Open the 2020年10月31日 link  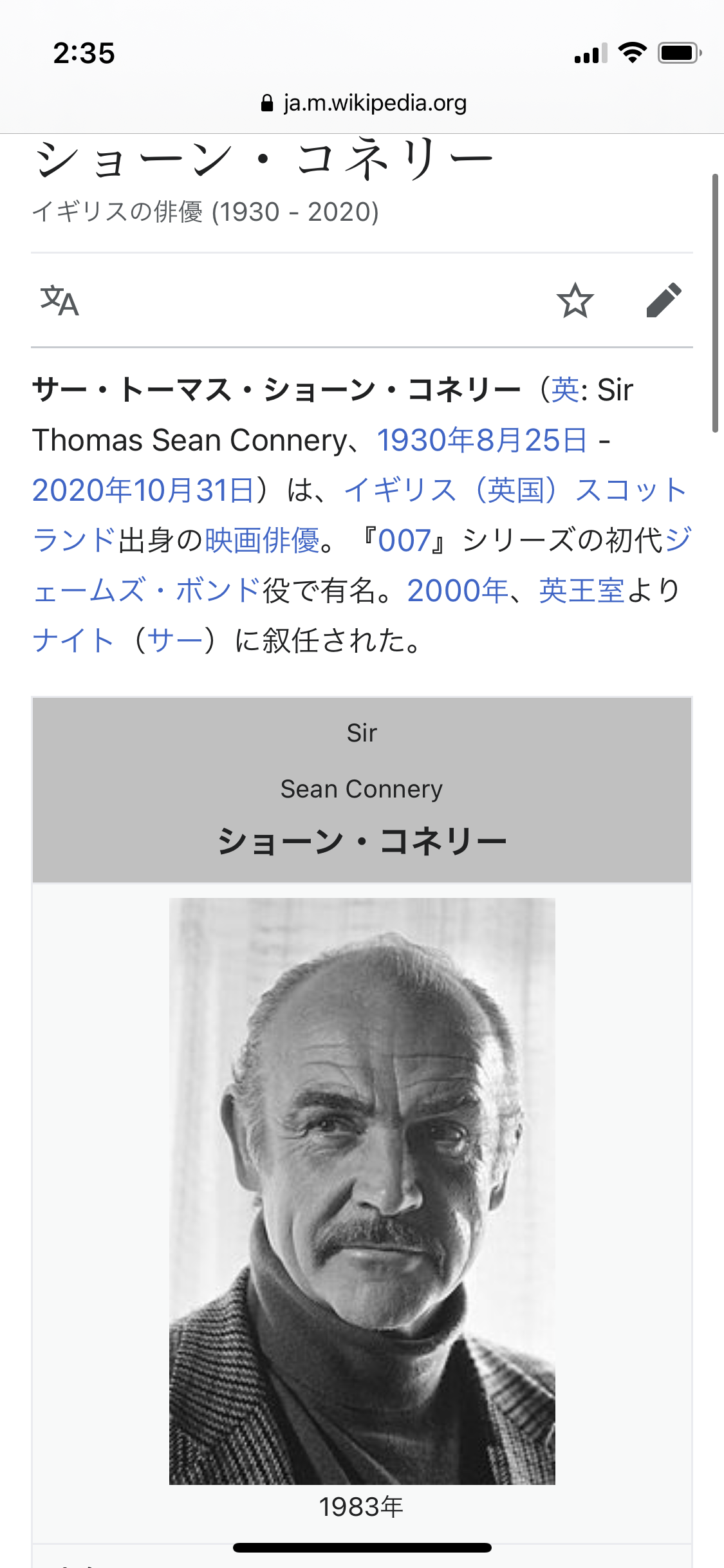[x=144, y=490]
